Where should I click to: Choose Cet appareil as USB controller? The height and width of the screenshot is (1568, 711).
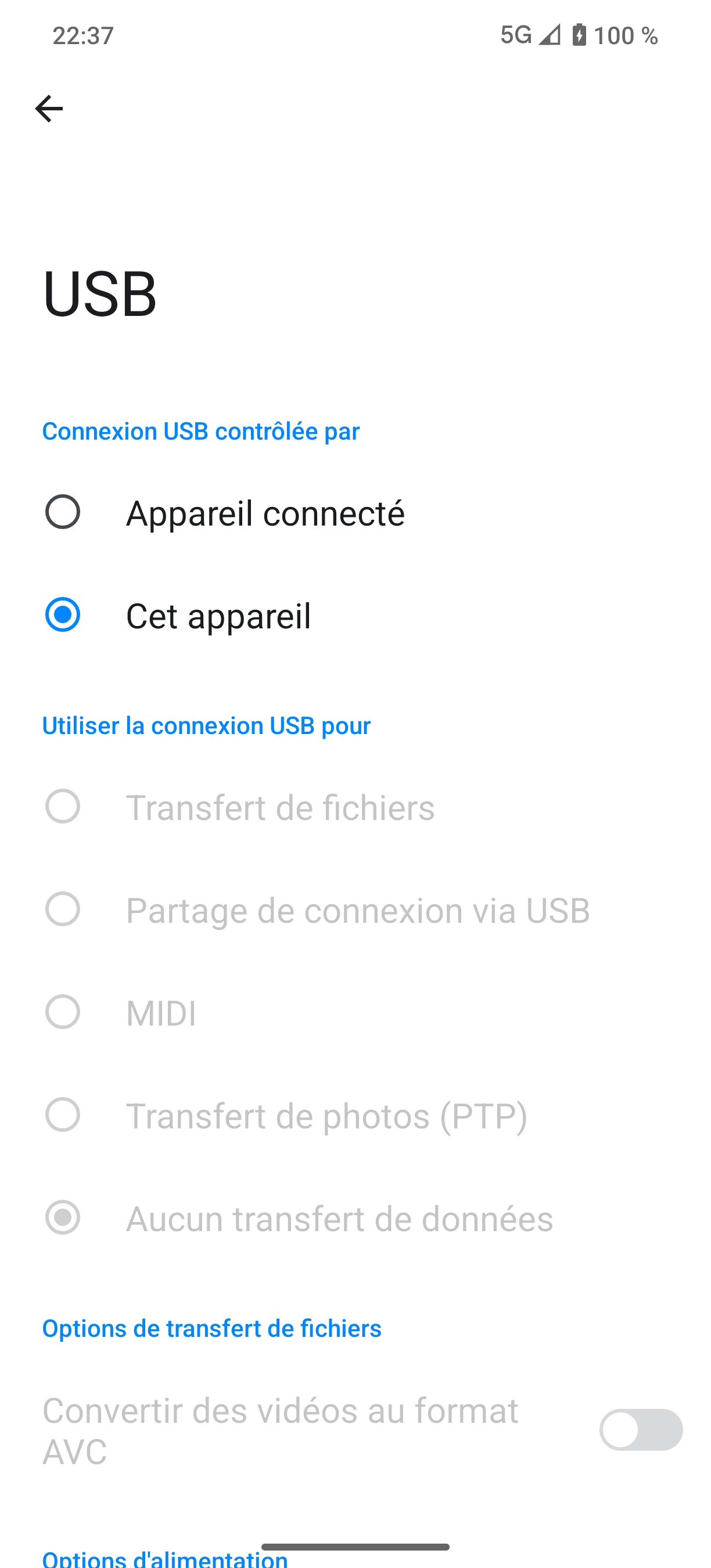click(355, 615)
